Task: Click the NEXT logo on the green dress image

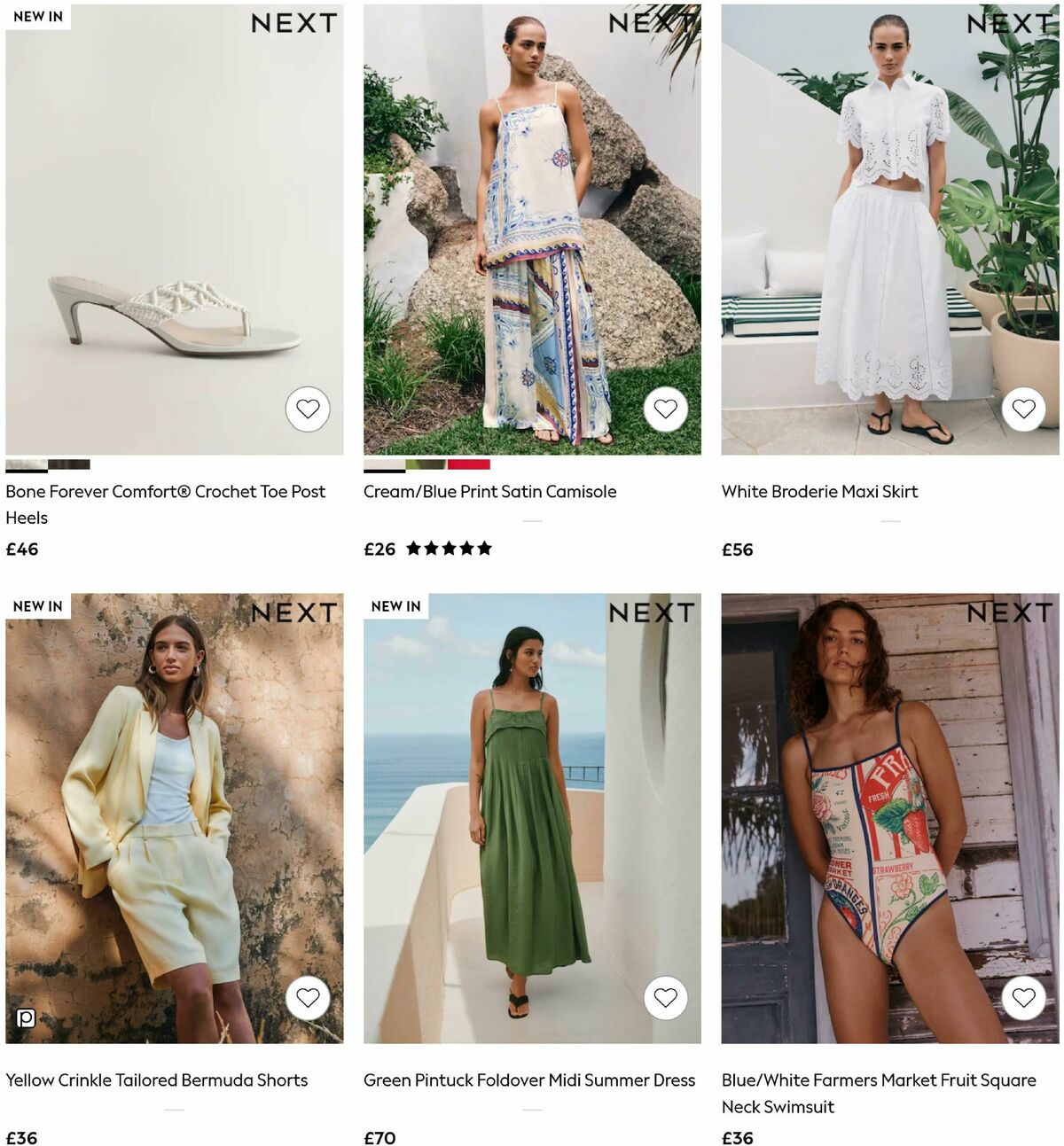Action: [653, 613]
